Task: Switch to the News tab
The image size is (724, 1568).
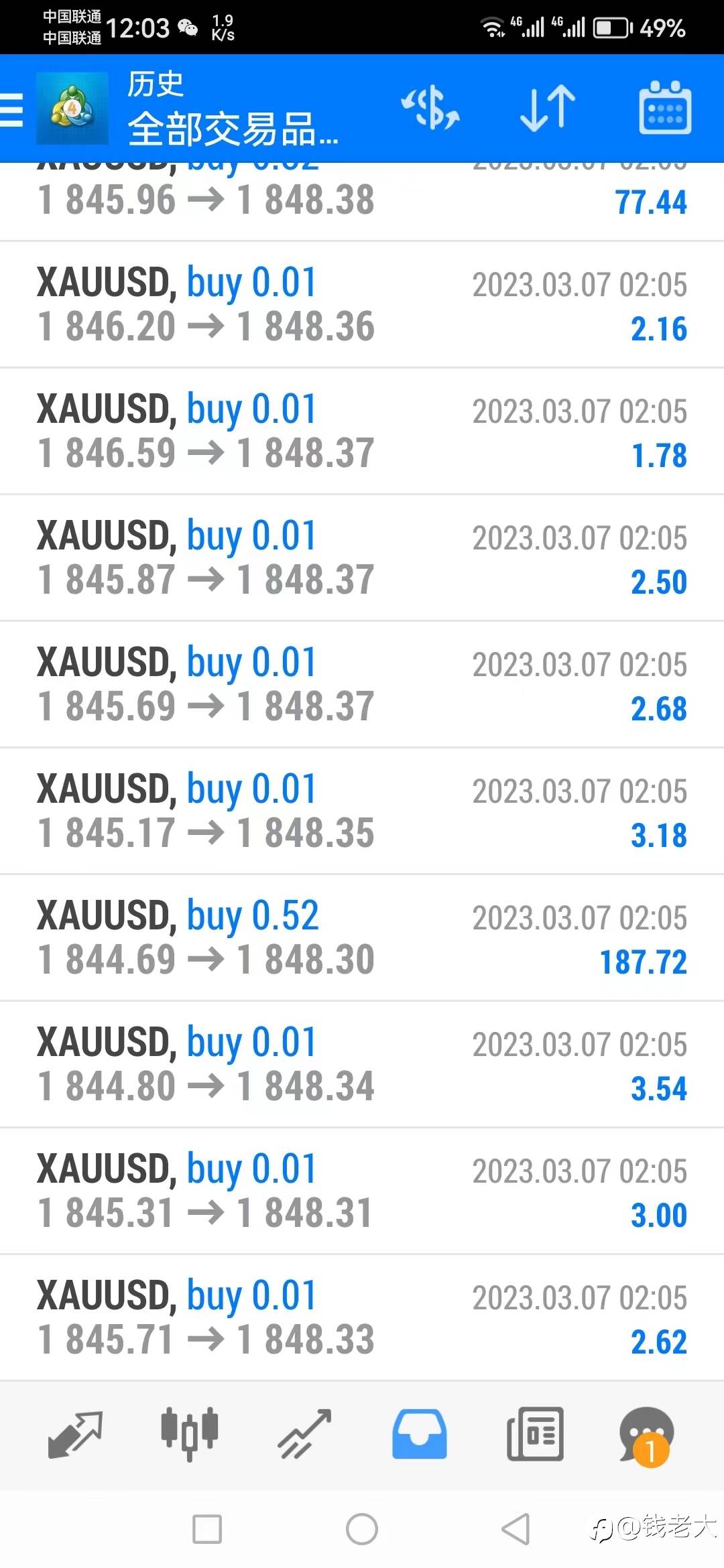Action: click(x=535, y=1434)
